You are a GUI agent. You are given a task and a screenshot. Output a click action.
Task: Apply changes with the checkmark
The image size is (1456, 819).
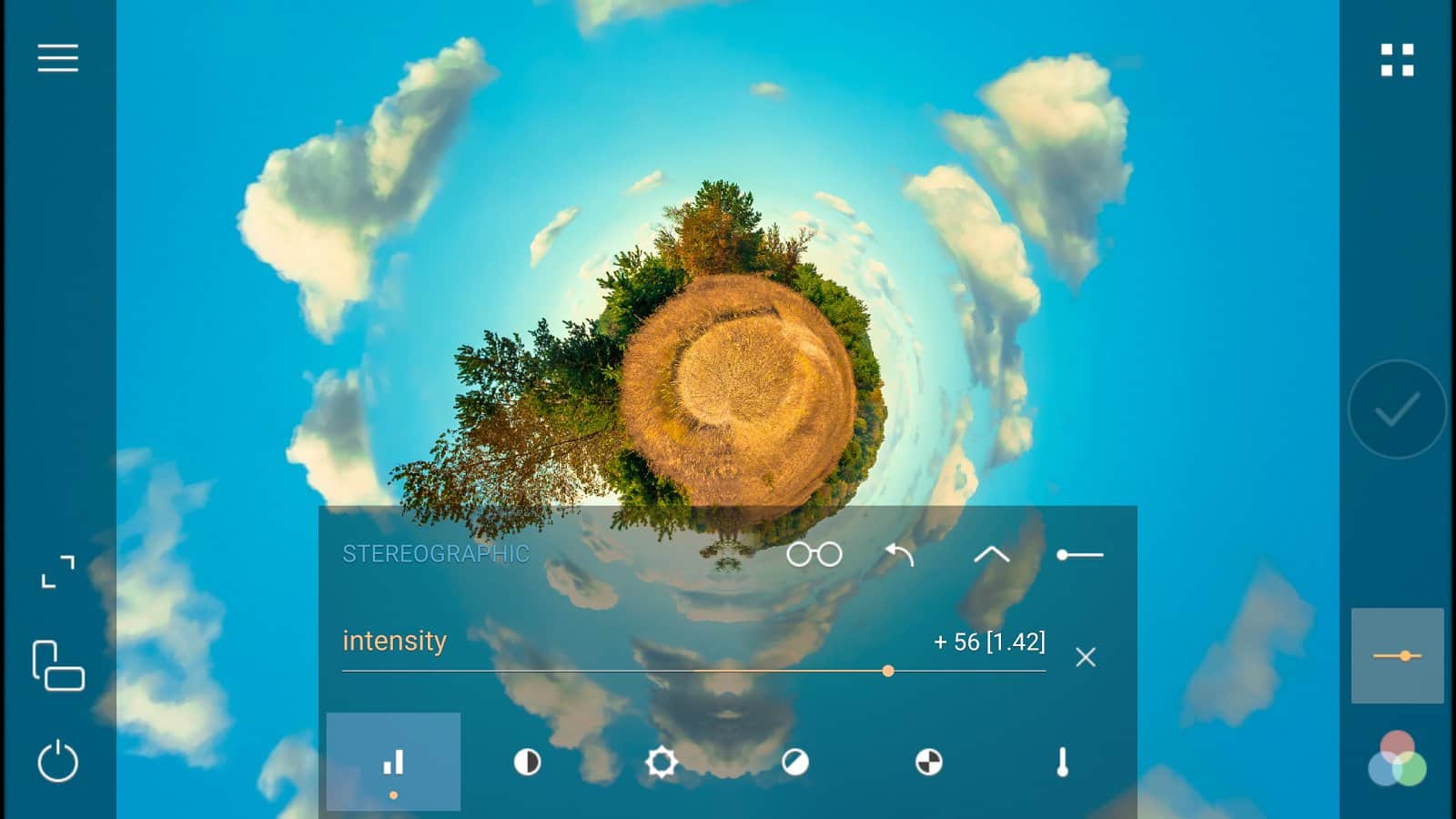pyautogui.click(x=1397, y=409)
